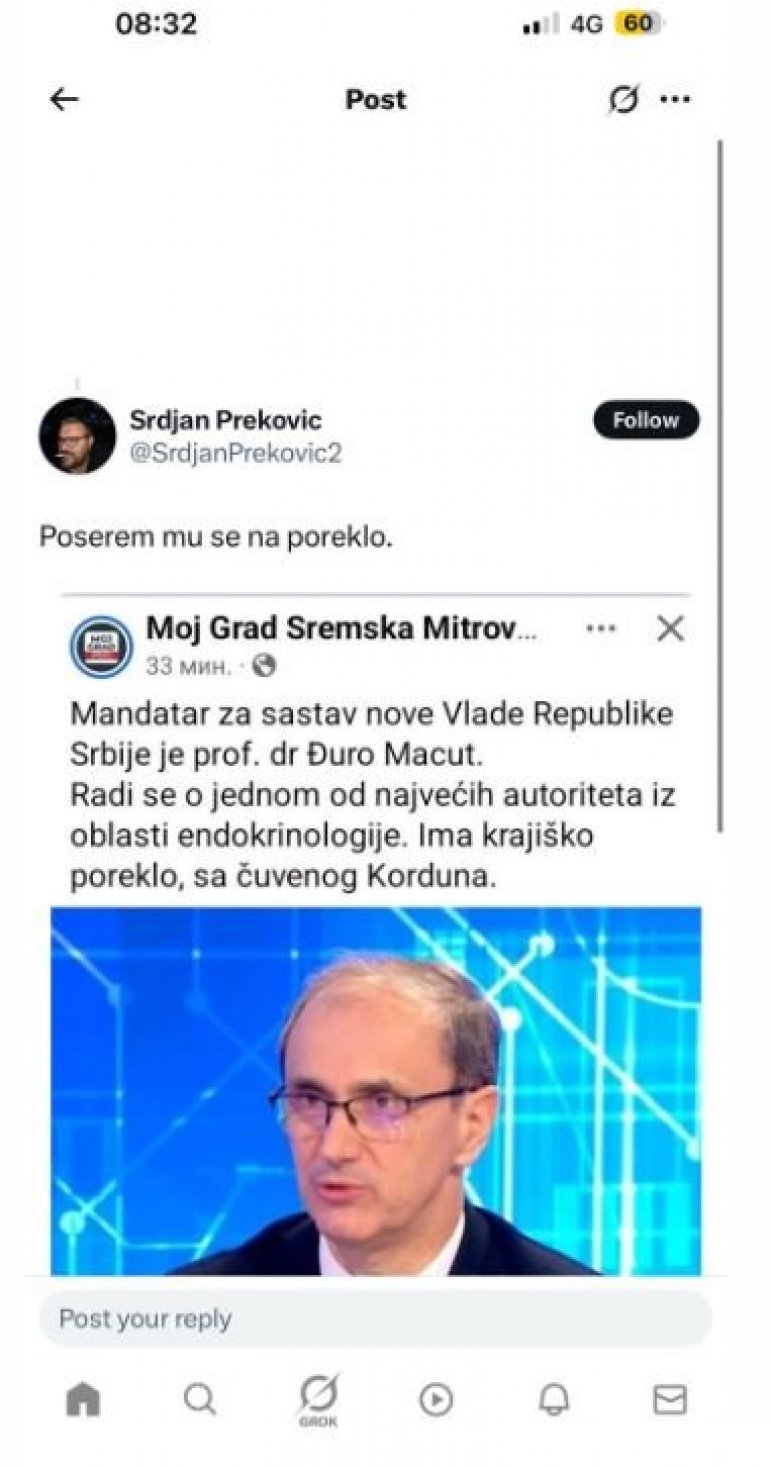The height and width of the screenshot is (1467, 770).
Task: Switch to the Home tab
Action: click(x=83, y=1401)
